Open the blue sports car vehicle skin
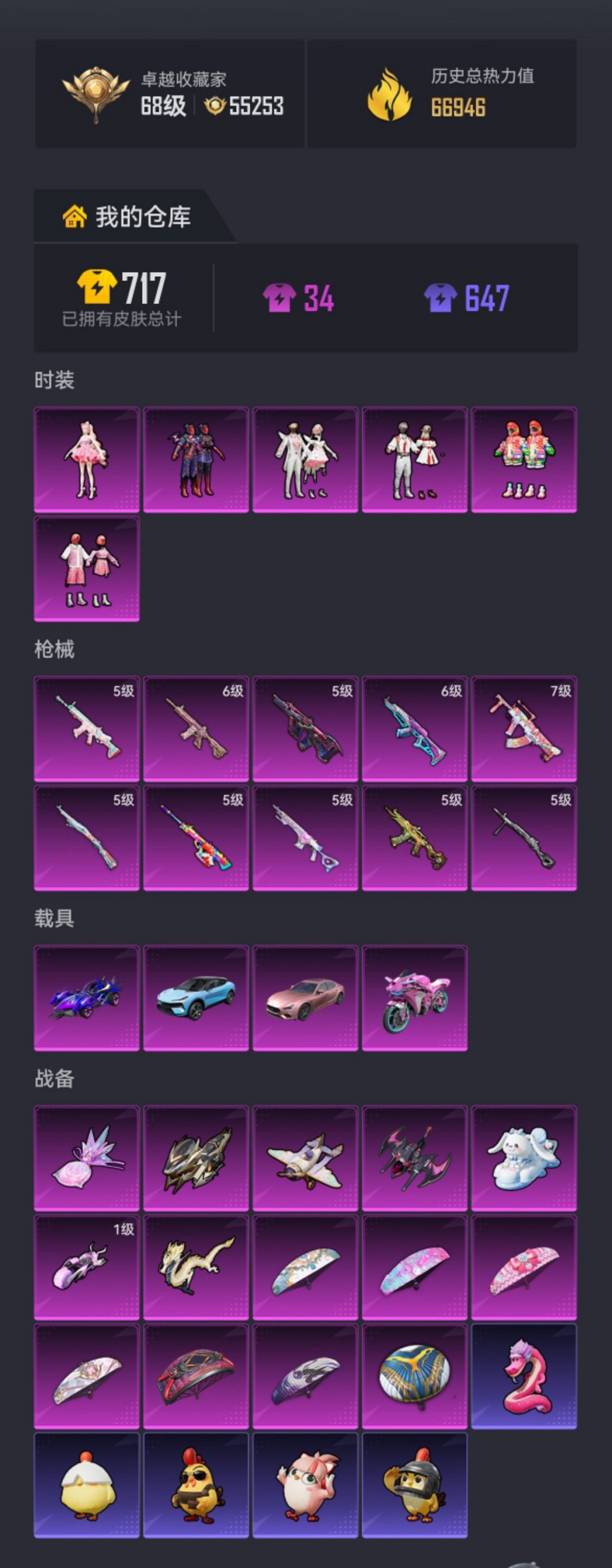Image resolution: width=612 pixels, height=1568 pixels. coord(196,997)
